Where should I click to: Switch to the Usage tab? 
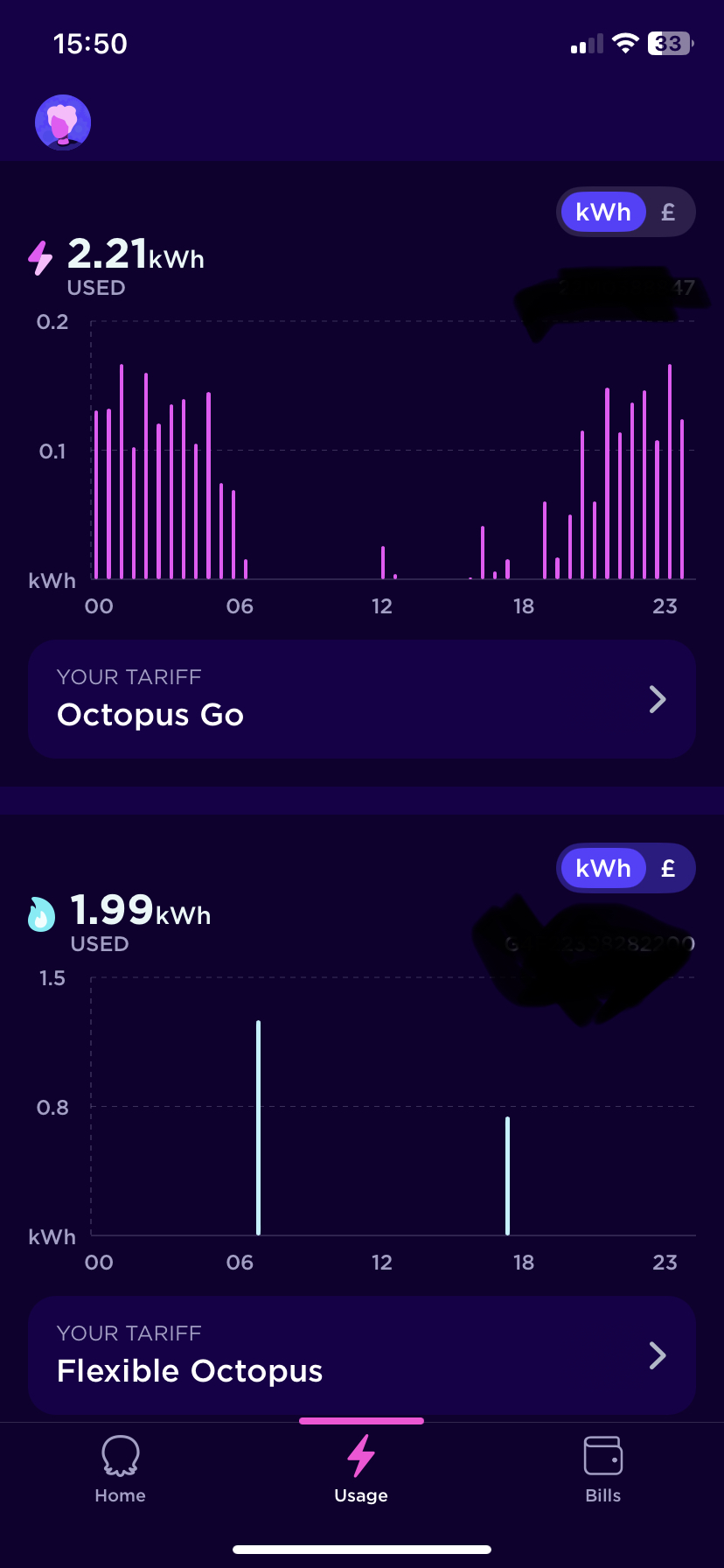(361, 1470)
